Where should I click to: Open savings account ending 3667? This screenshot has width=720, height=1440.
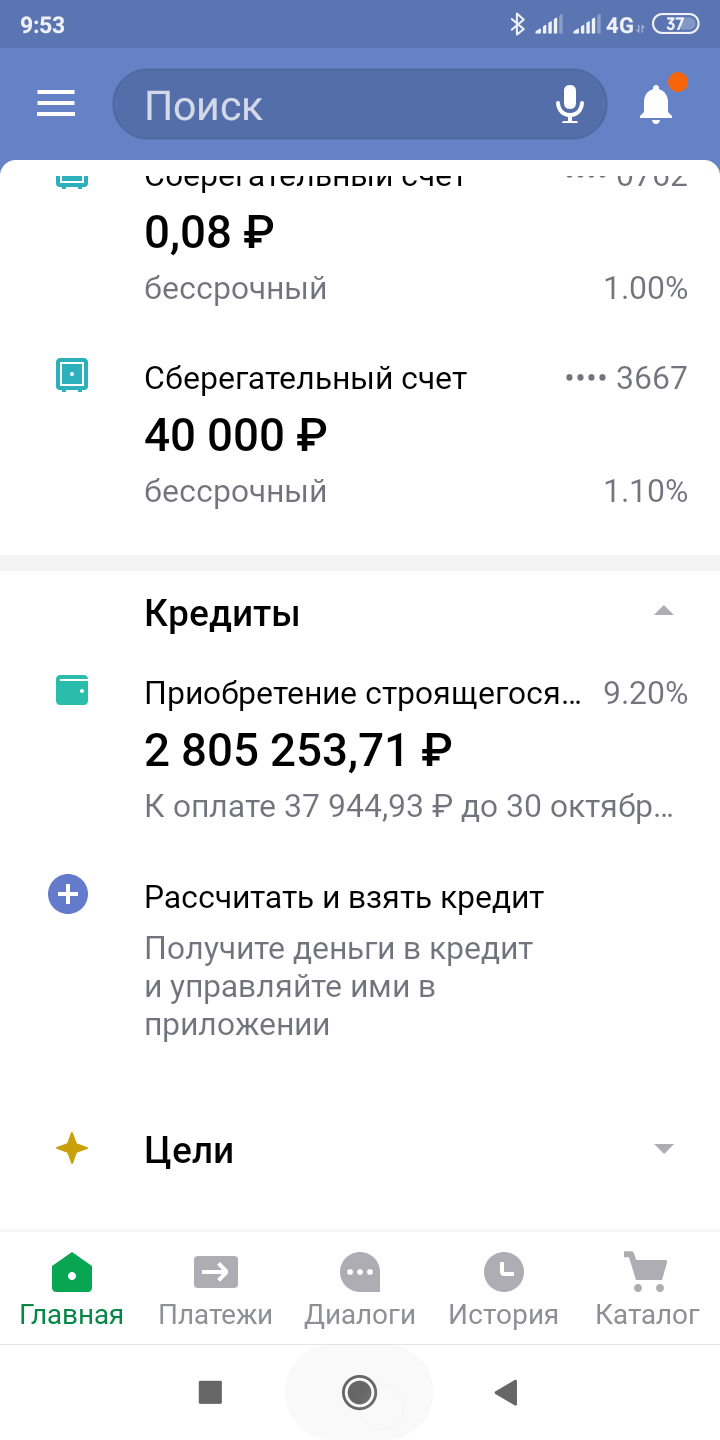400,435
